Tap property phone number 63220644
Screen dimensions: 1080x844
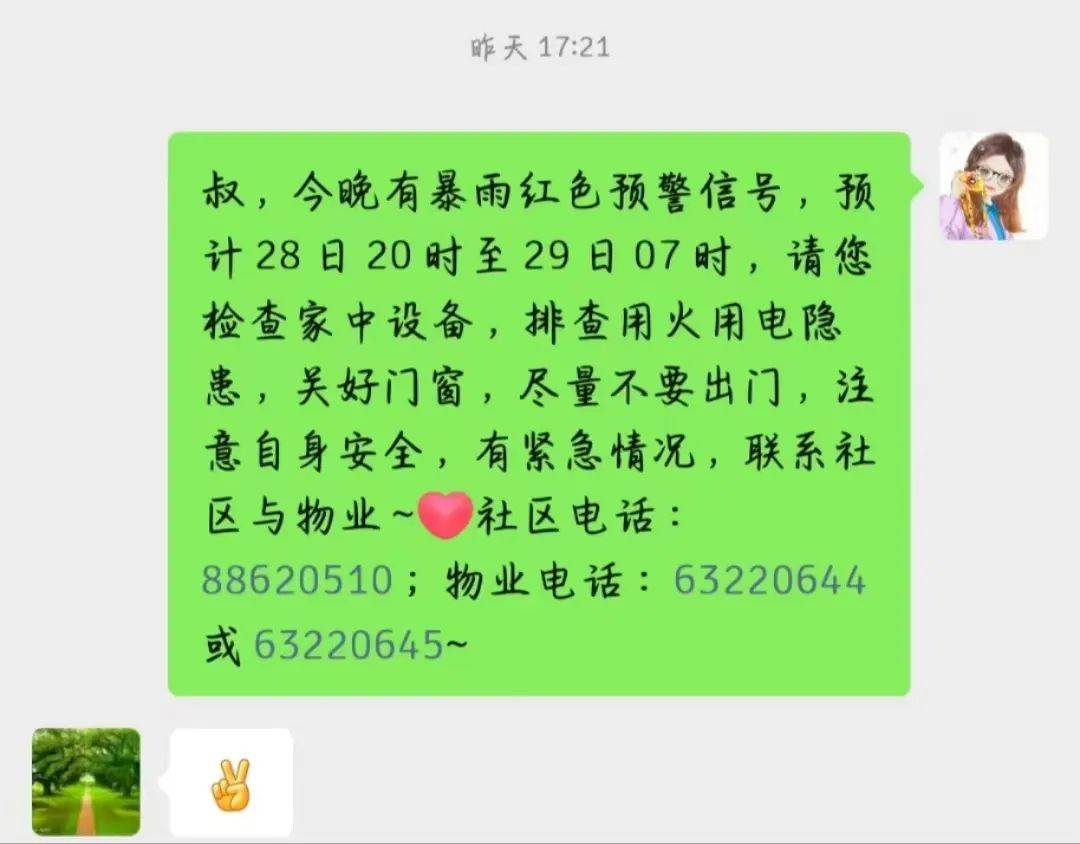[769, 580]
